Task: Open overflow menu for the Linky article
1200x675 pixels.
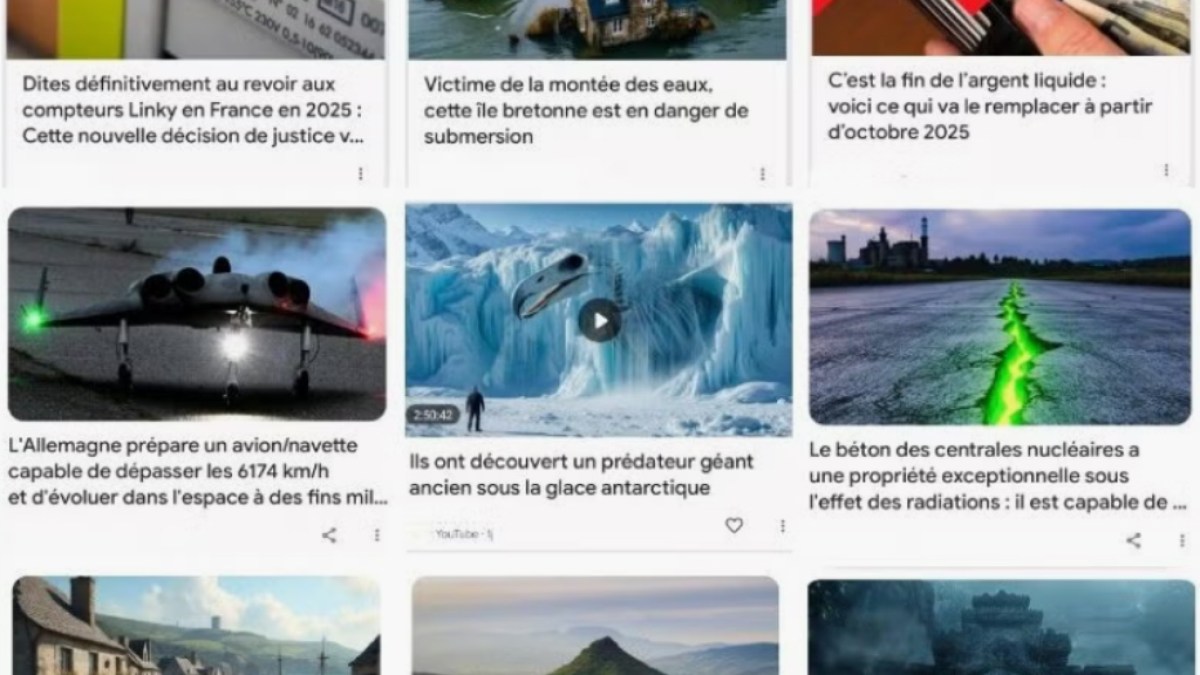Action: 360,174
